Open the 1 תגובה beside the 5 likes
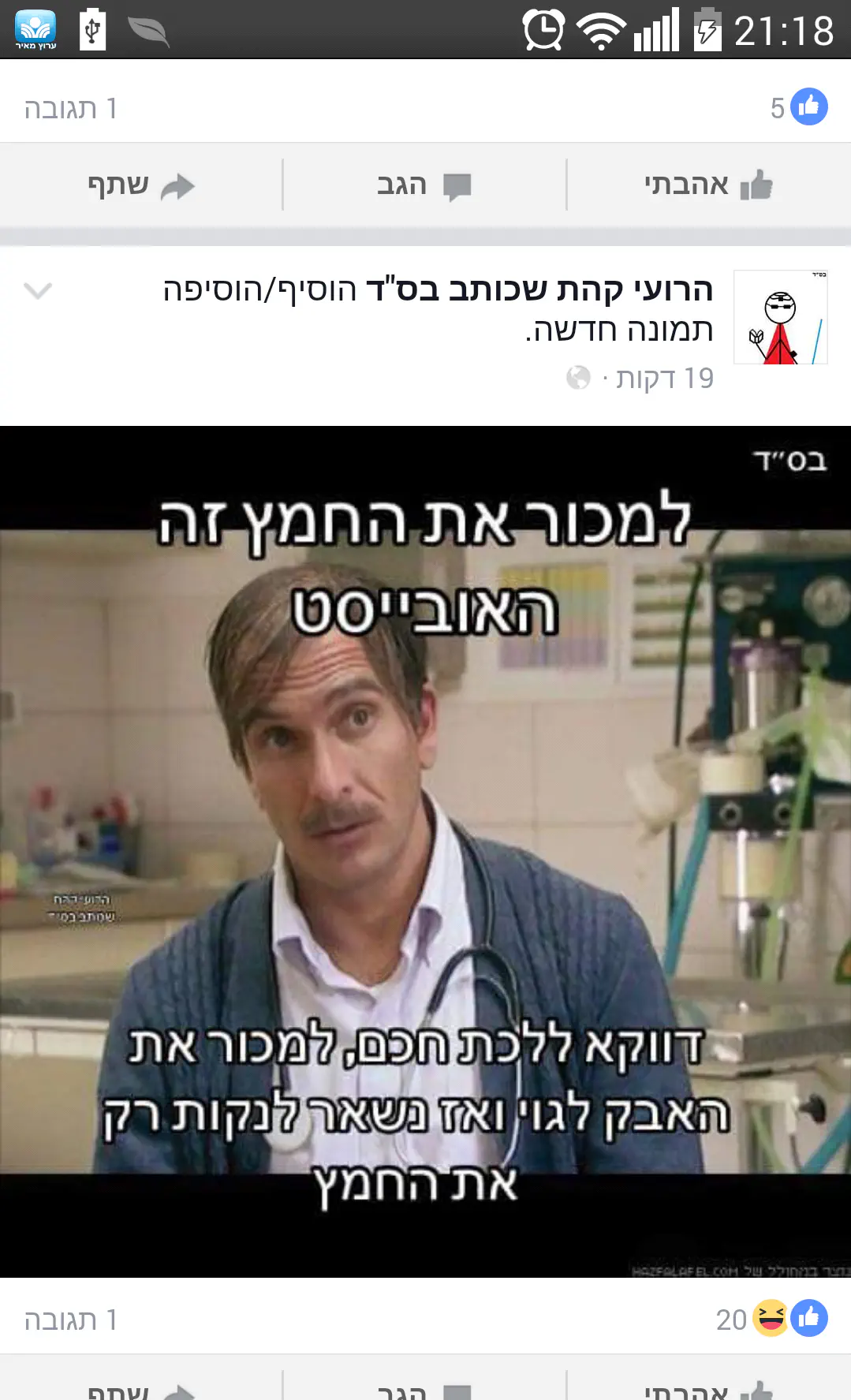The width and height of the screenshot is (851, 1400). point(71,108)
